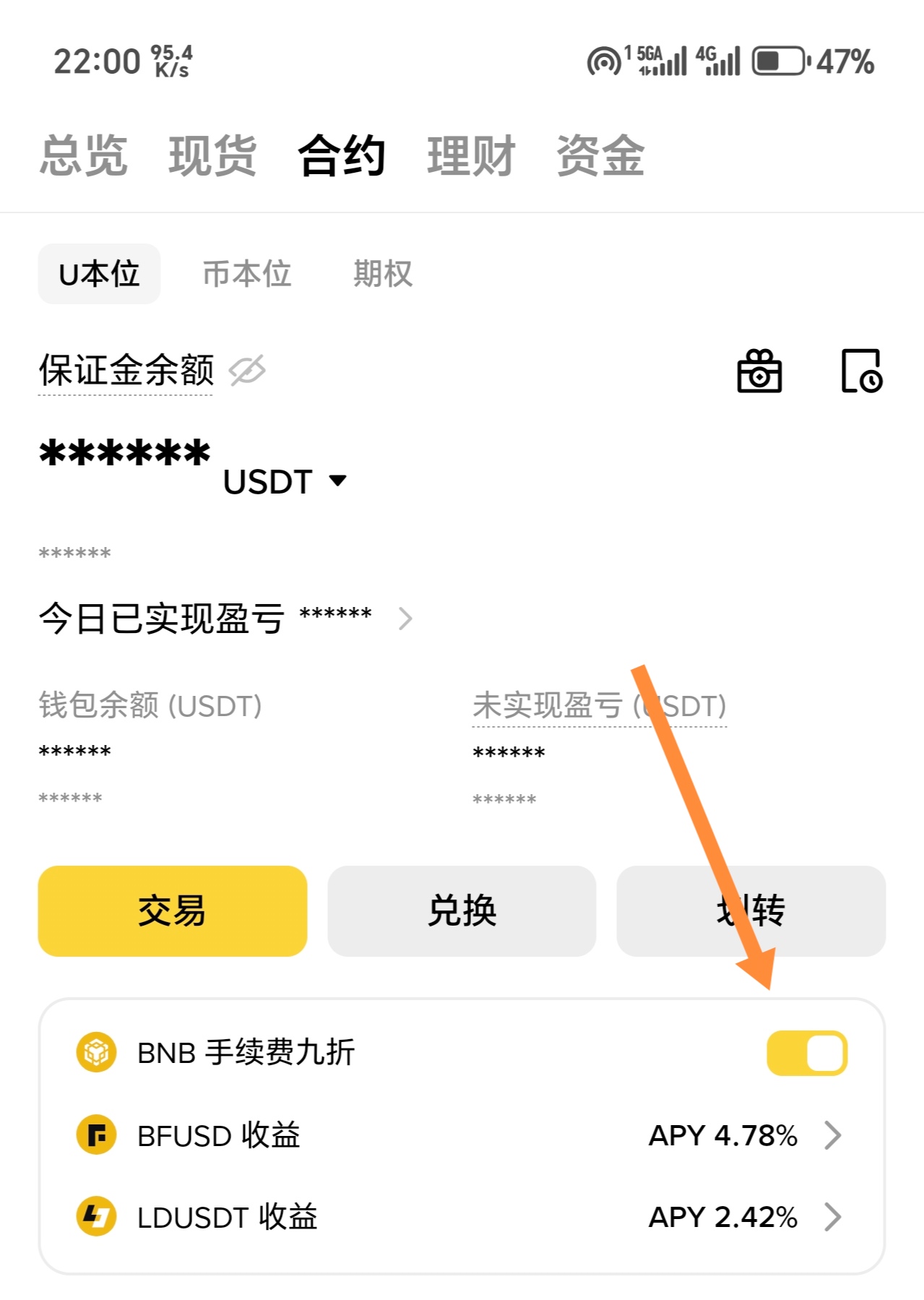
Task: Open the gift box rewards icon
Action: [758, 371]
